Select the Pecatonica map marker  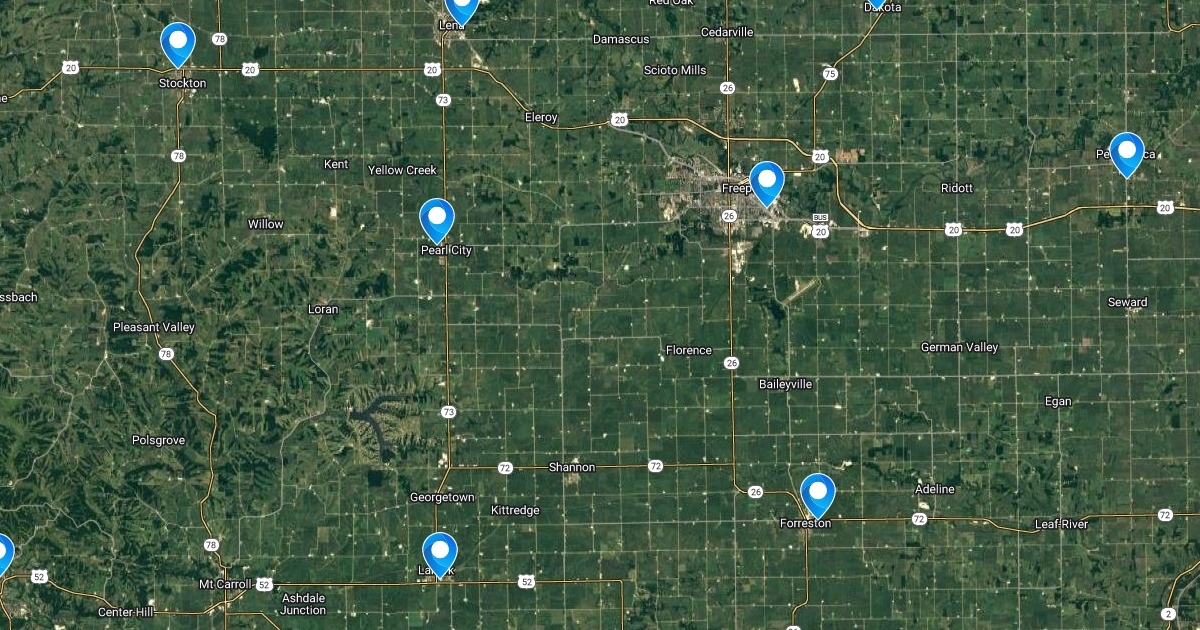pos(1127,152)
